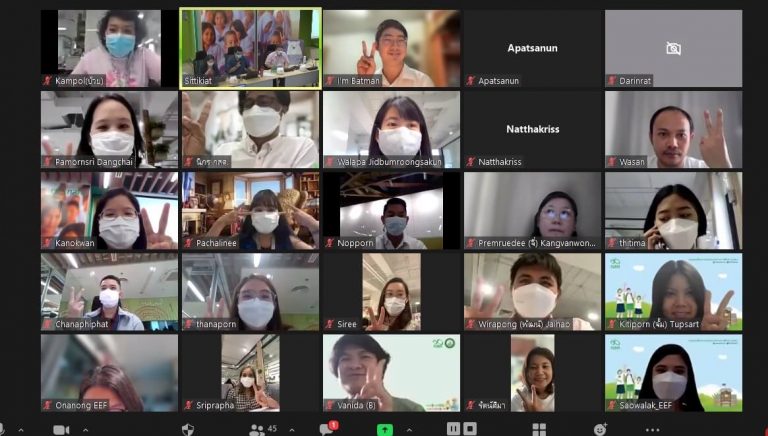Toggle the camera video icon
This screenshot has width=768, height=436.
(60, 429)
